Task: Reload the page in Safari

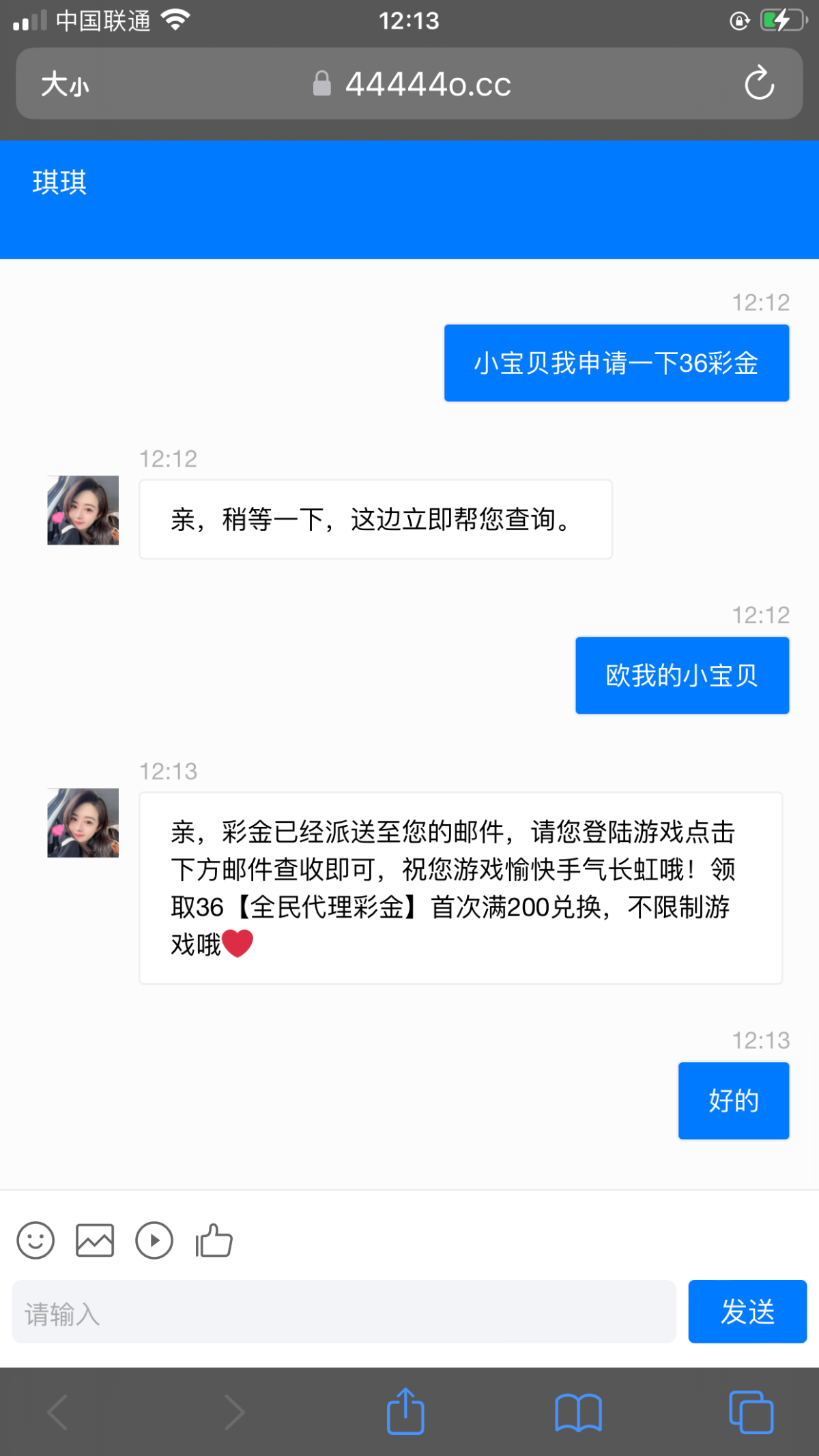Action: coord(759,84)
